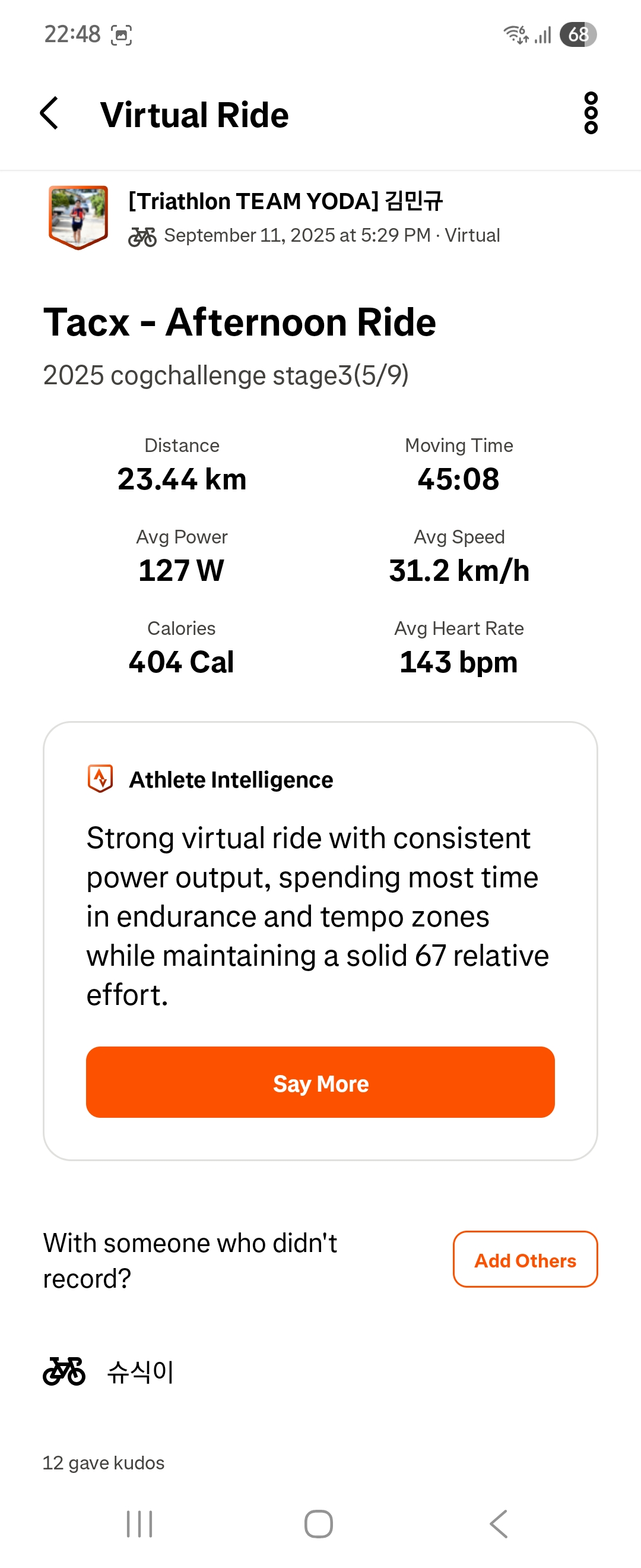Tap Add Others to tag companions
Image resolution: width=641 pixels, height=1568 pixels.
coord(525,1259)
